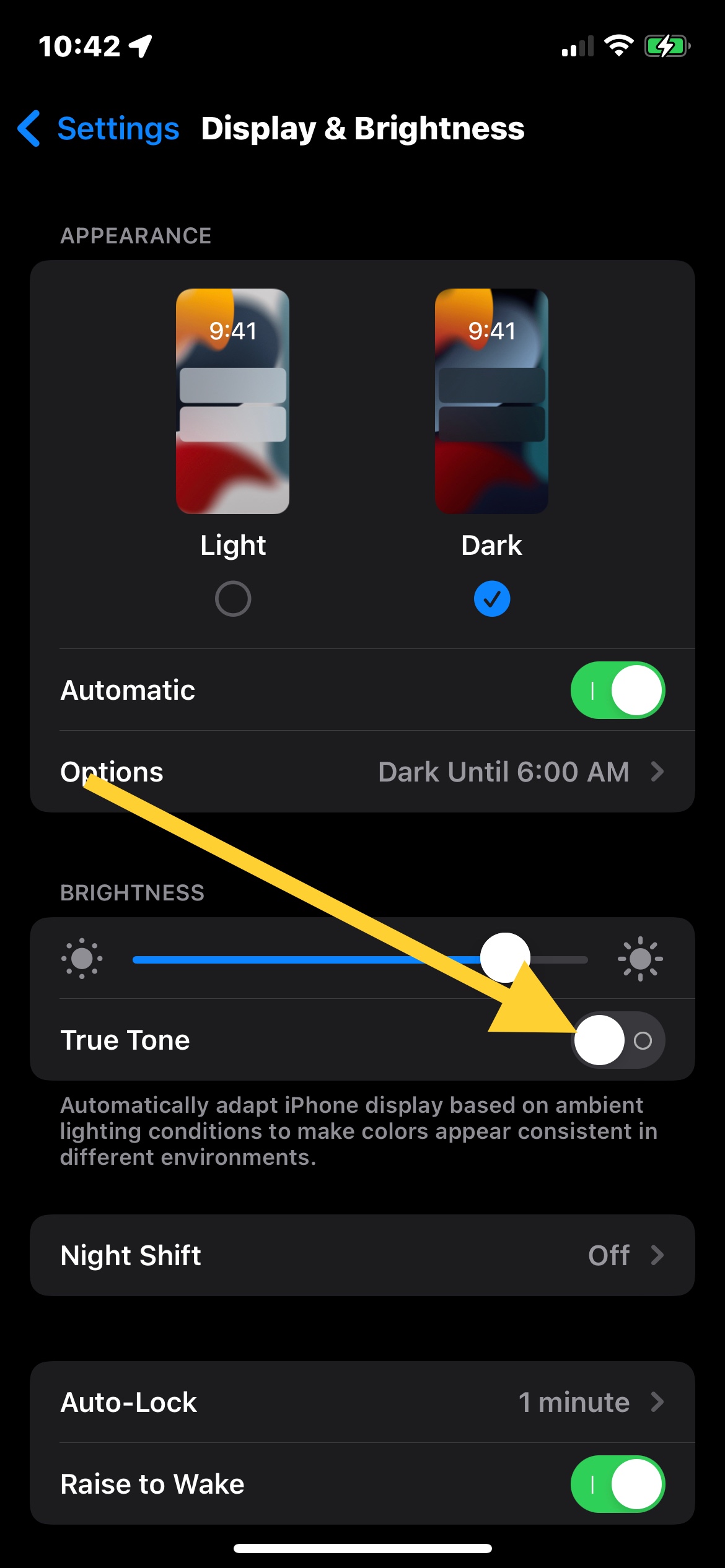This screenshot has height=1568, width=725.
Task: Select the Light appearance radio button
Action: click(233, 599)
